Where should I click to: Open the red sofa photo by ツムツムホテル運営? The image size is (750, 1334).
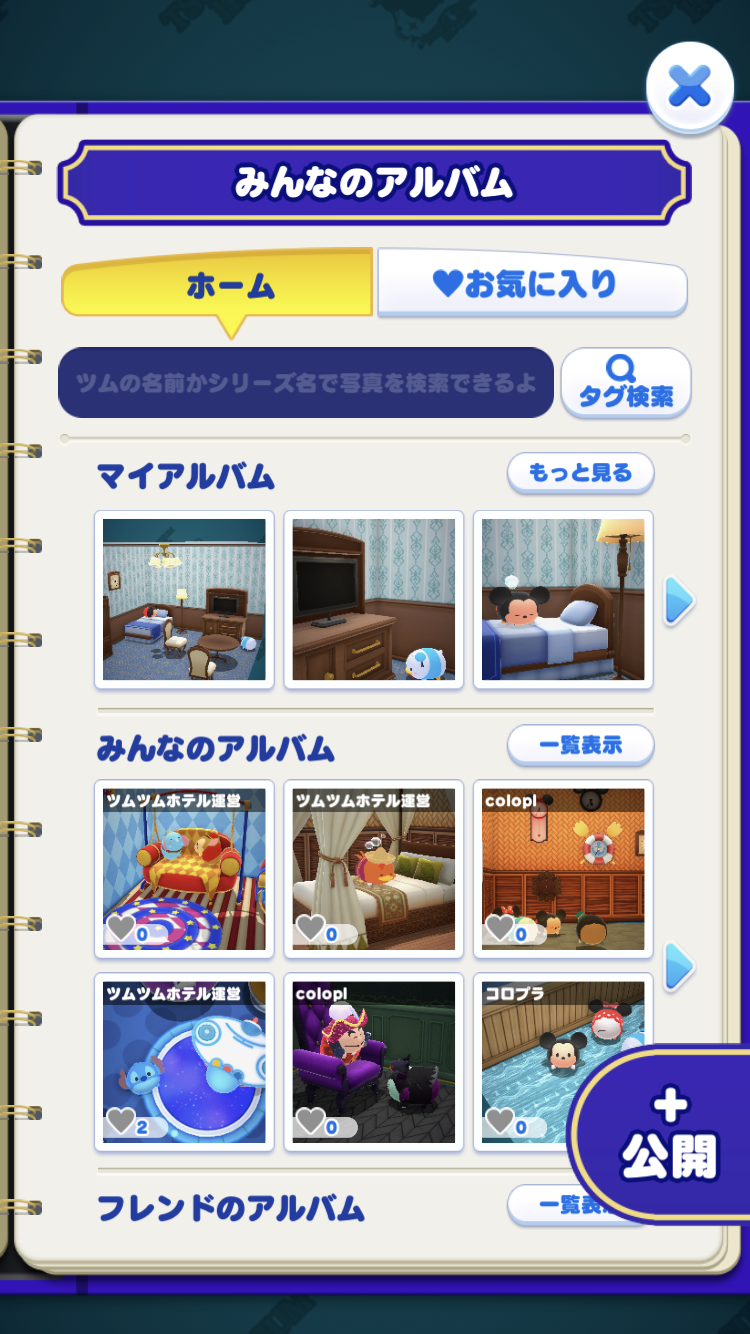(184, 868)
